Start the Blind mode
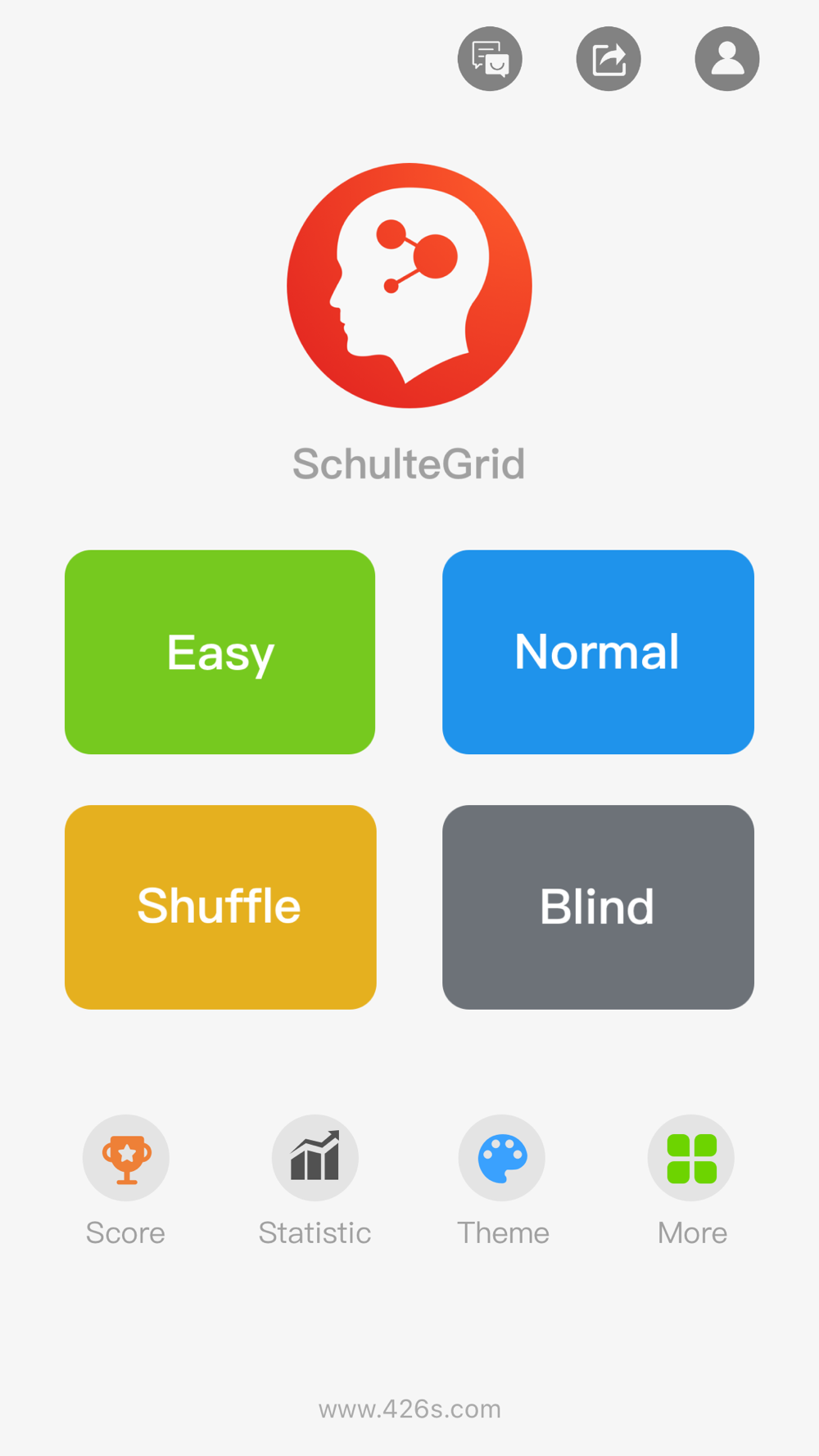The width and height of the screenshot is (819, 1456). pos(598,907)
